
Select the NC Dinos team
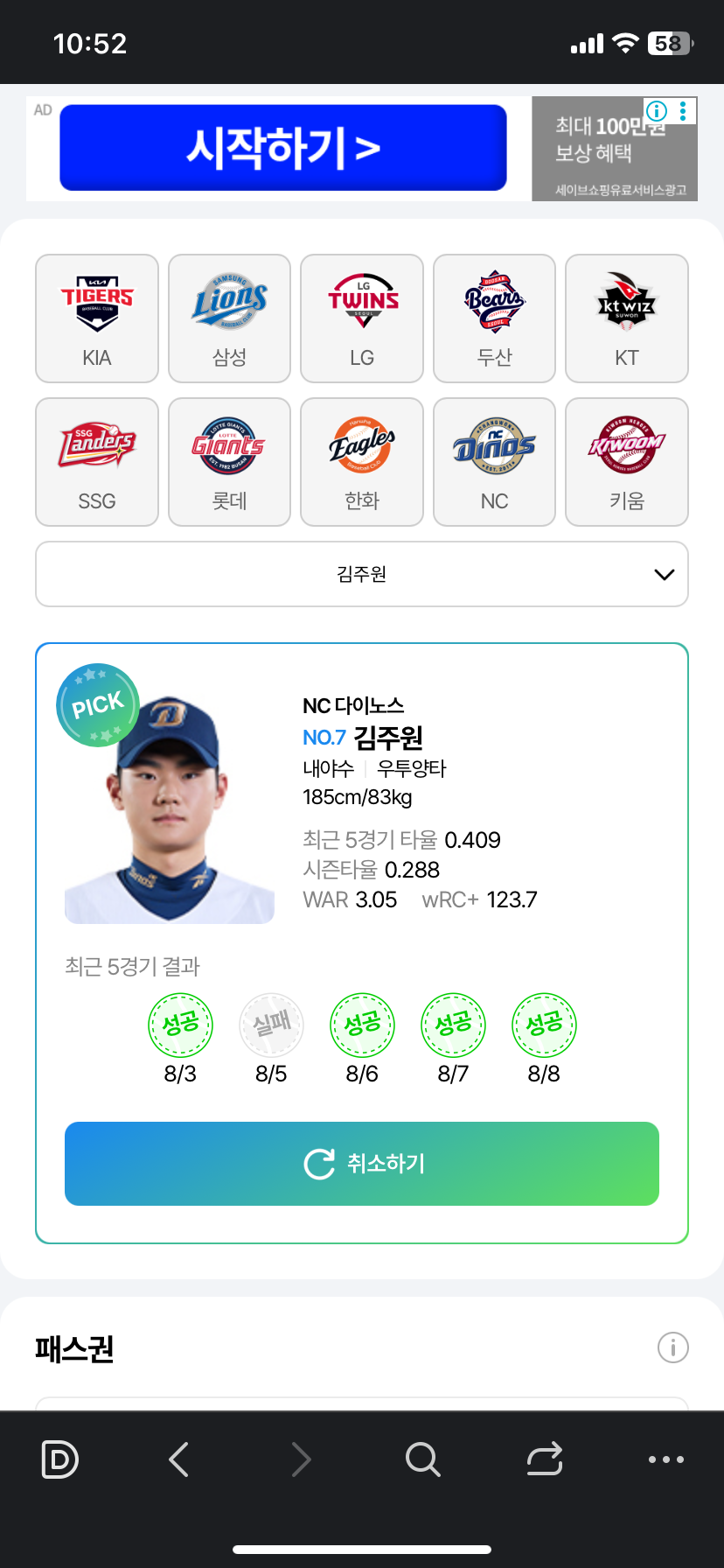pos(494,462)
